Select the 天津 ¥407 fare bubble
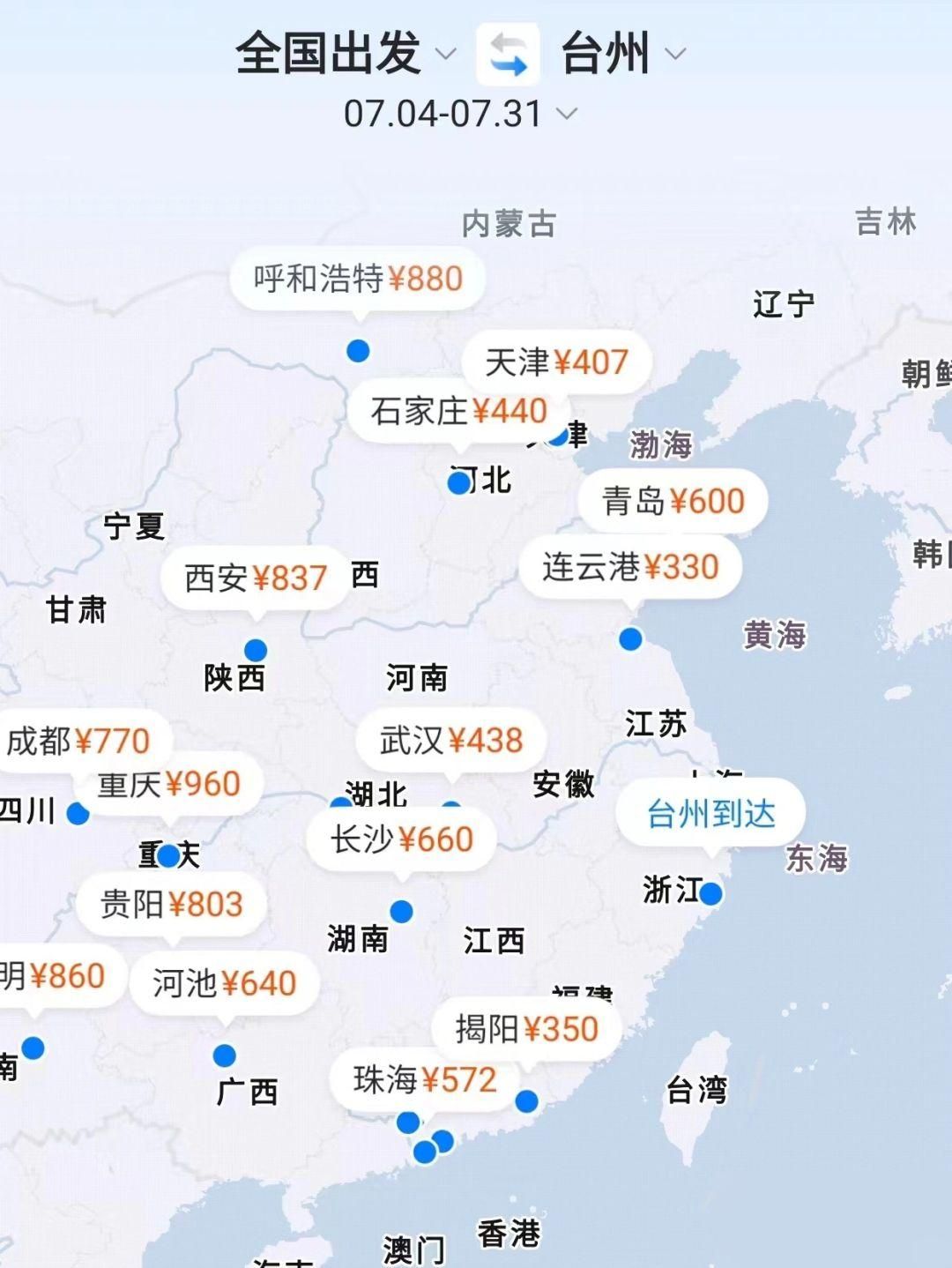 point(556,362)
